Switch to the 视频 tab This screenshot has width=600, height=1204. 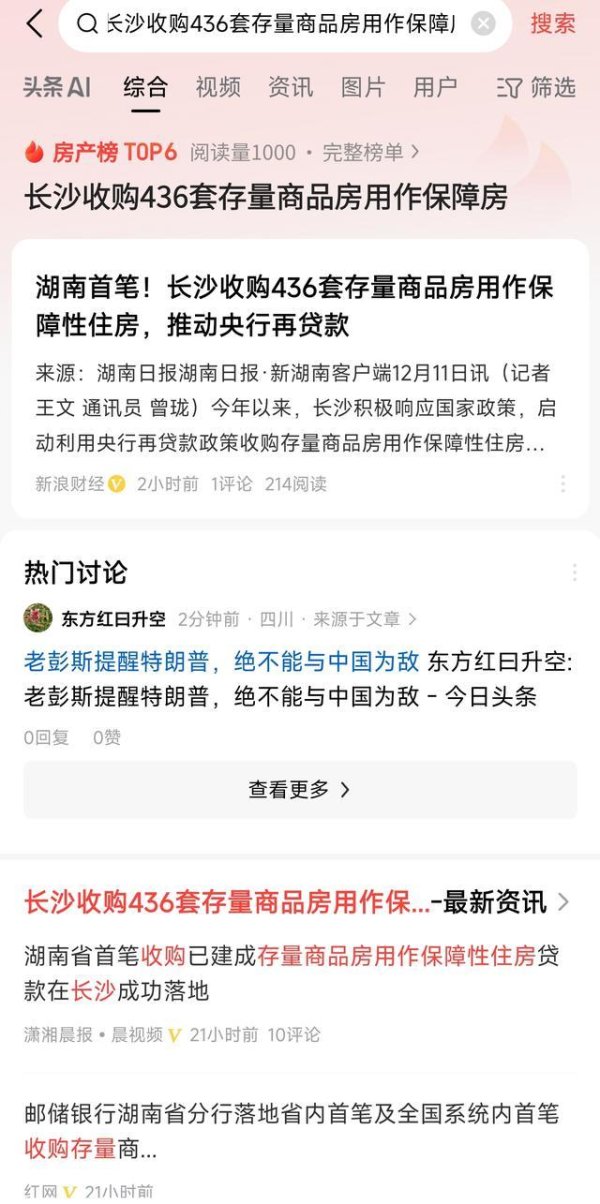pos(218,88)
